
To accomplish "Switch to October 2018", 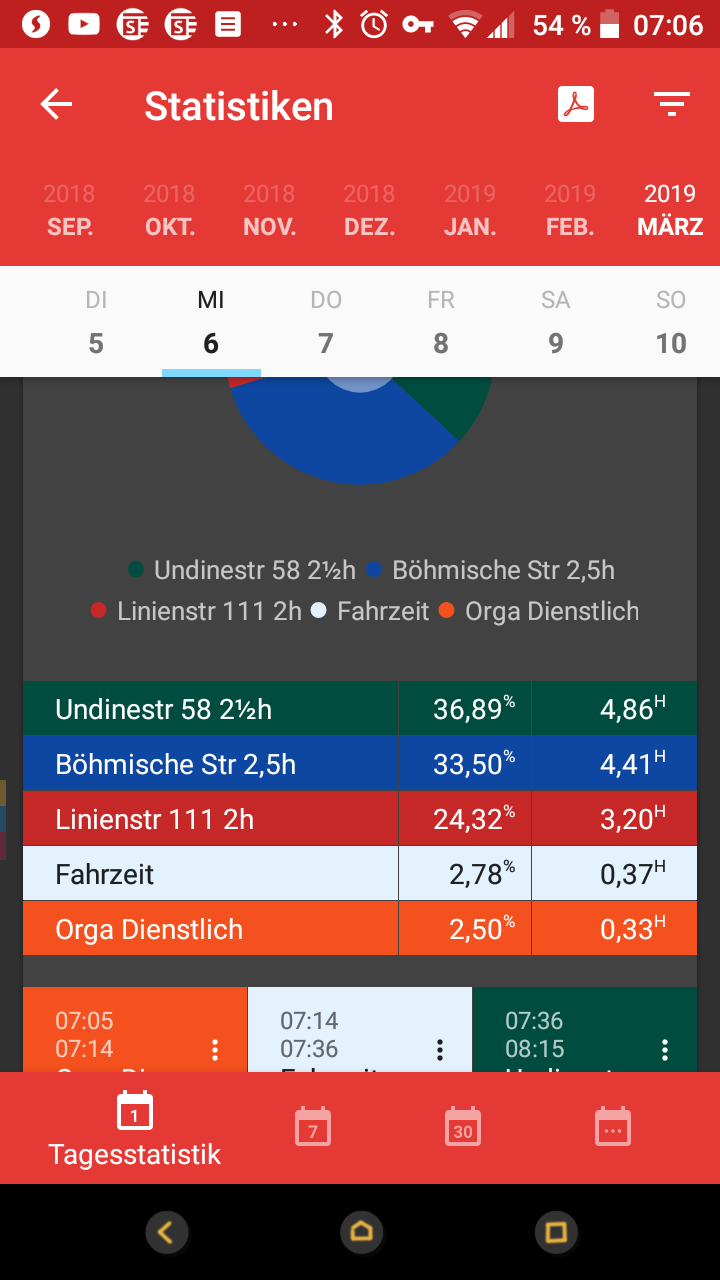I will click(169, 210).
